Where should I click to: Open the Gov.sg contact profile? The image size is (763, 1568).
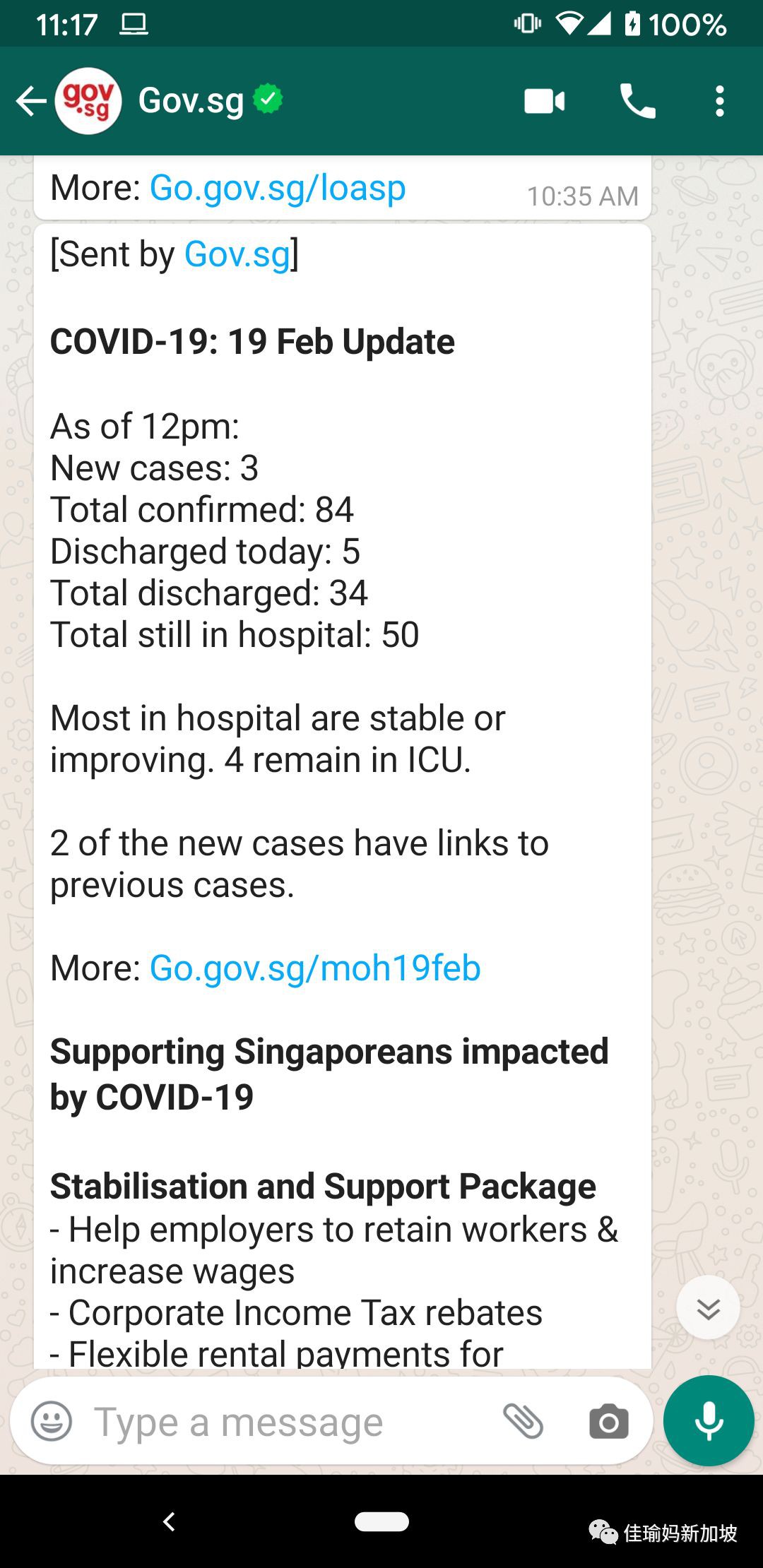pos(191,101)
